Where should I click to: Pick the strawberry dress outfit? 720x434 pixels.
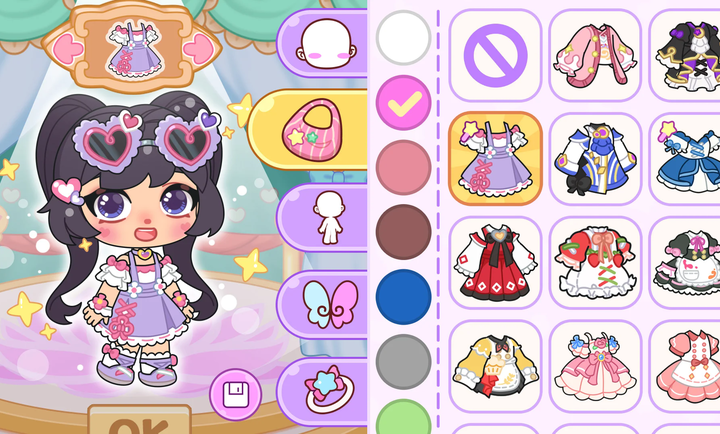tap(595, 262)
